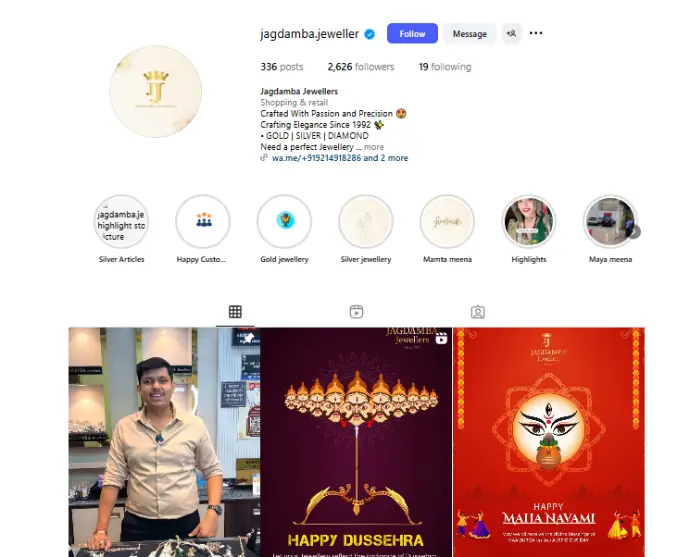Open the three-dot options menu
Screen dimensions: 690x557
coord(536,34)
